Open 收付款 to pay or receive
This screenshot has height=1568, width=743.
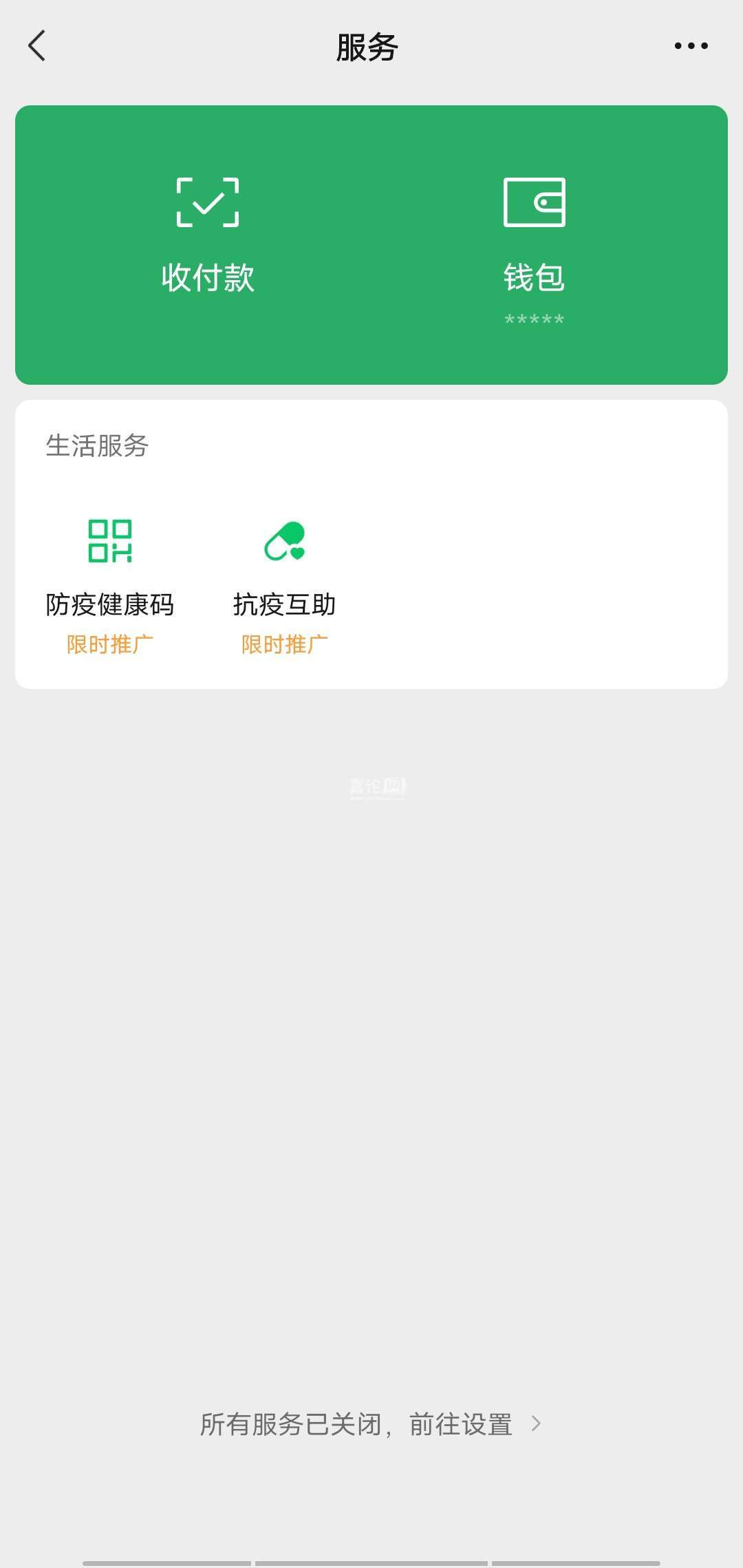click(208, 235)
